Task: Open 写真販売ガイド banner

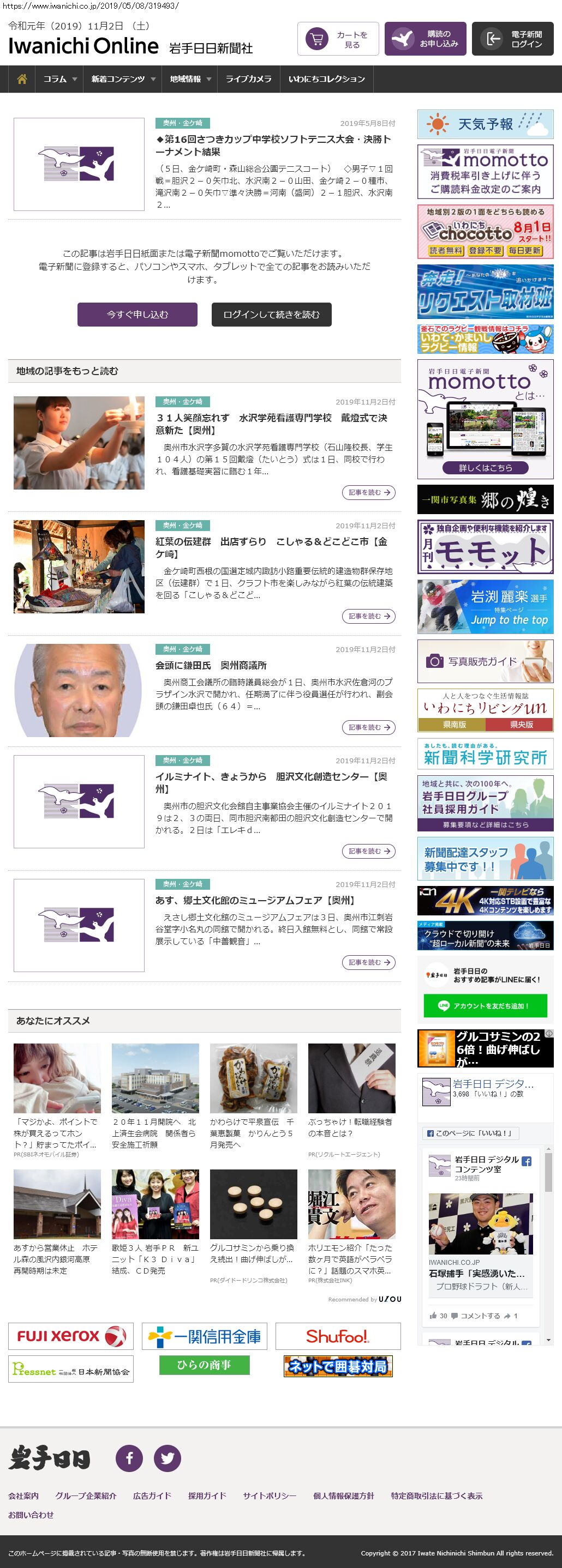Action: [x=485, y=661]
